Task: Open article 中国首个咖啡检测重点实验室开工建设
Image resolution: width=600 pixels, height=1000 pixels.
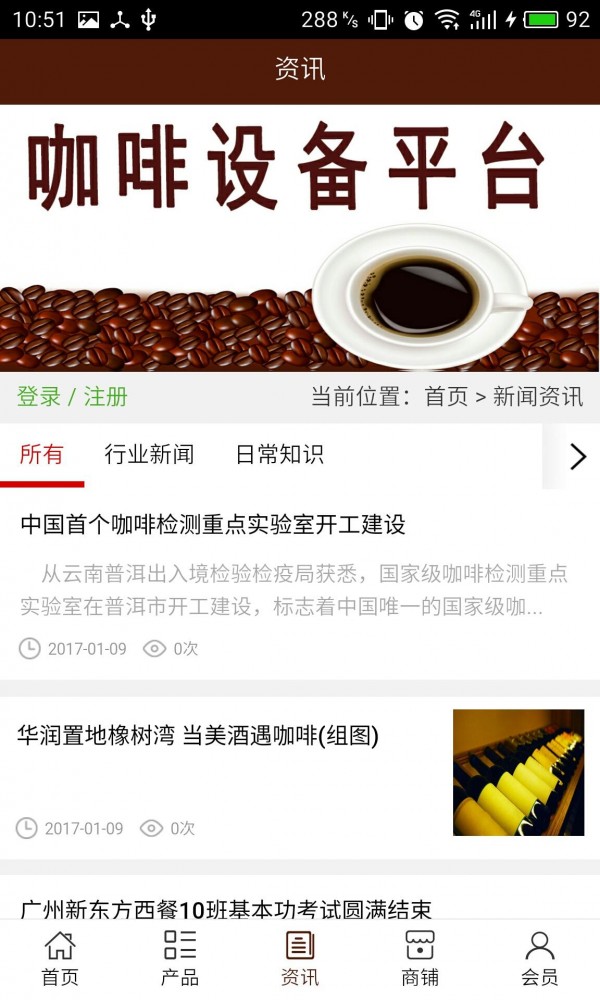Action: click(x=213, y=524)
